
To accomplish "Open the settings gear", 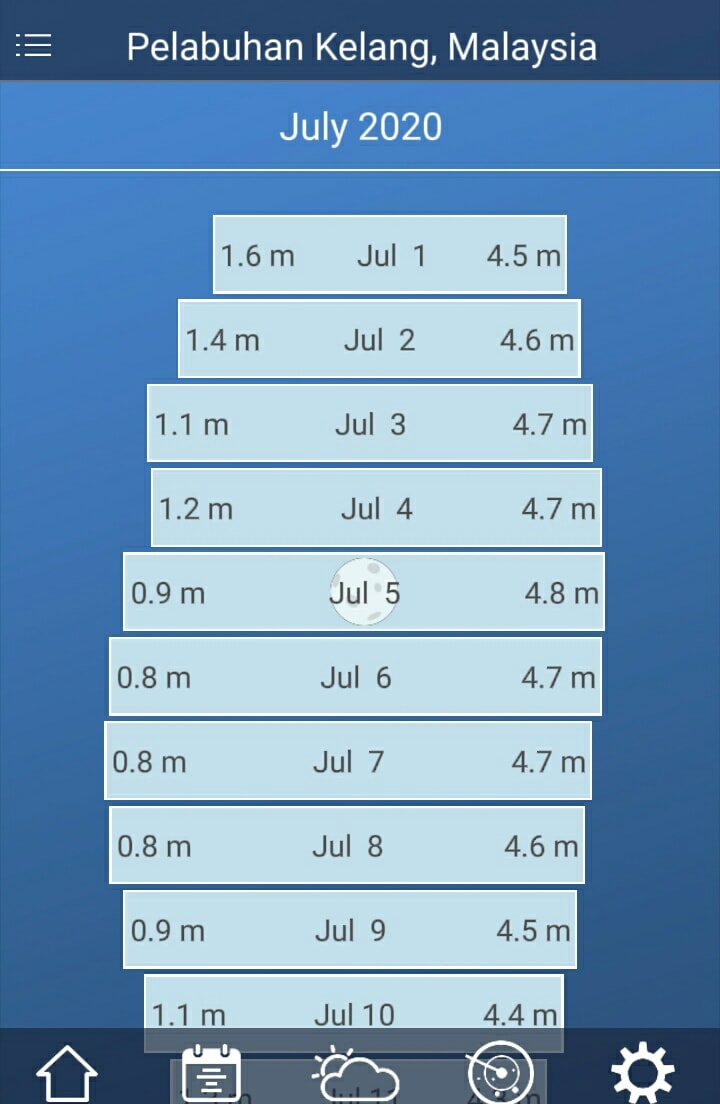I will (643, 1073).
